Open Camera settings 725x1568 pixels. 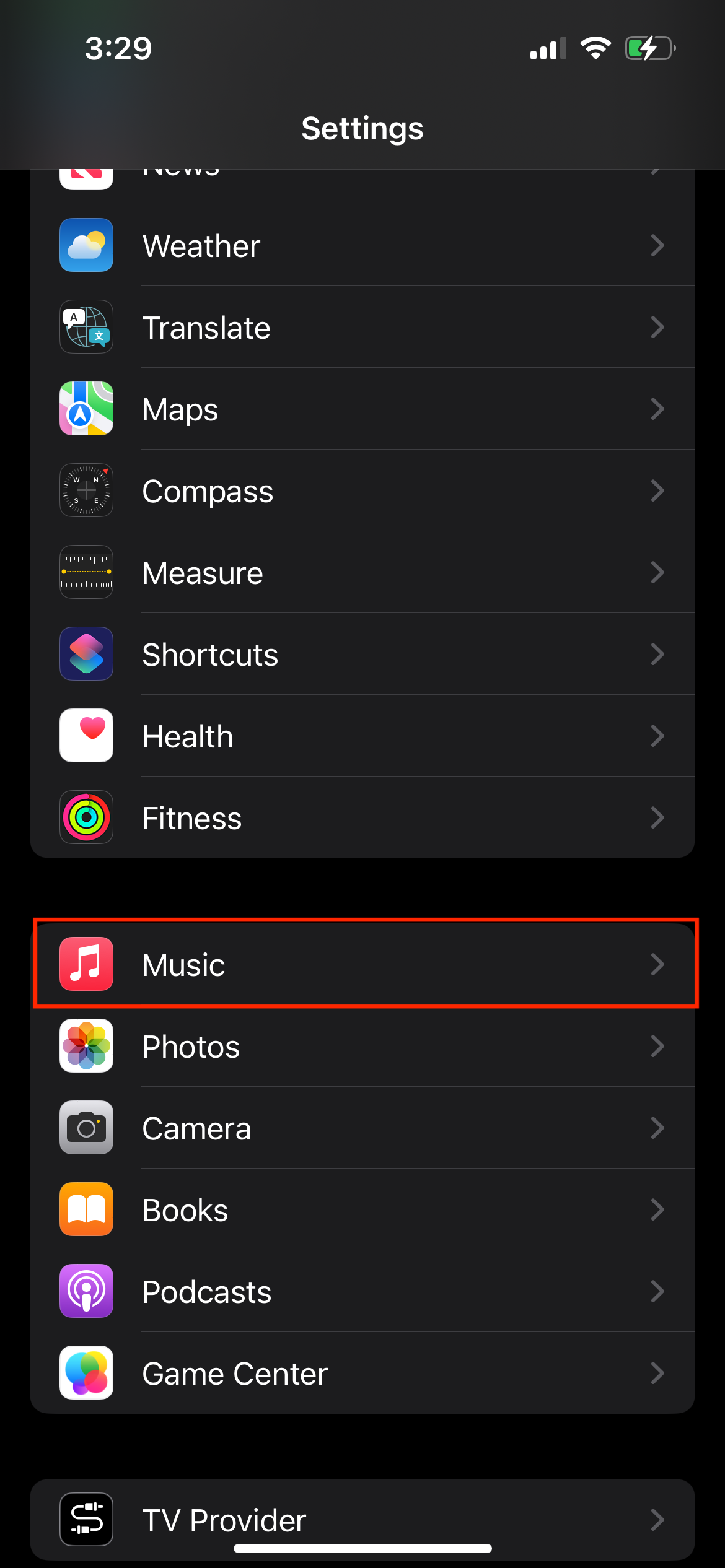[x=362, y=1128]
